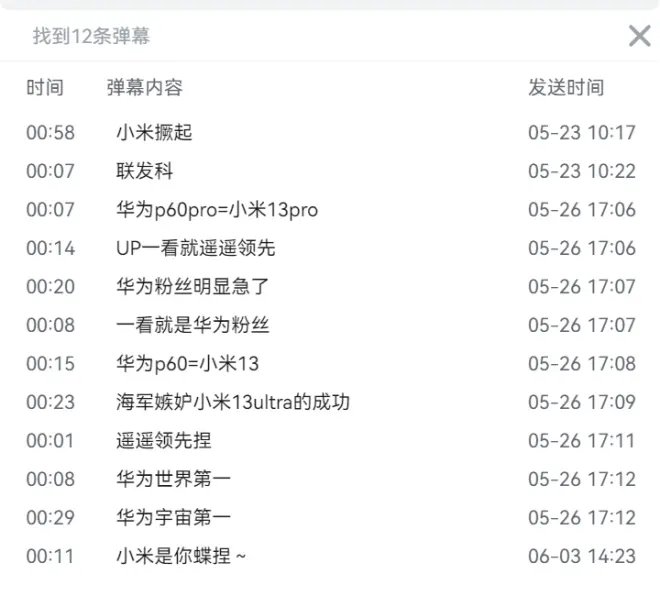Sort the list by the 发送时间 column
Screen dimensions: 660x596
click(566, 88)
